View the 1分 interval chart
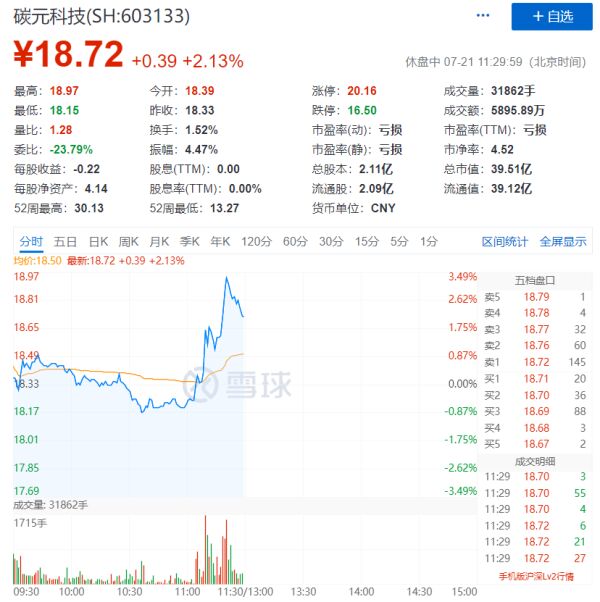The image size is (600, 602). point(429,241)
